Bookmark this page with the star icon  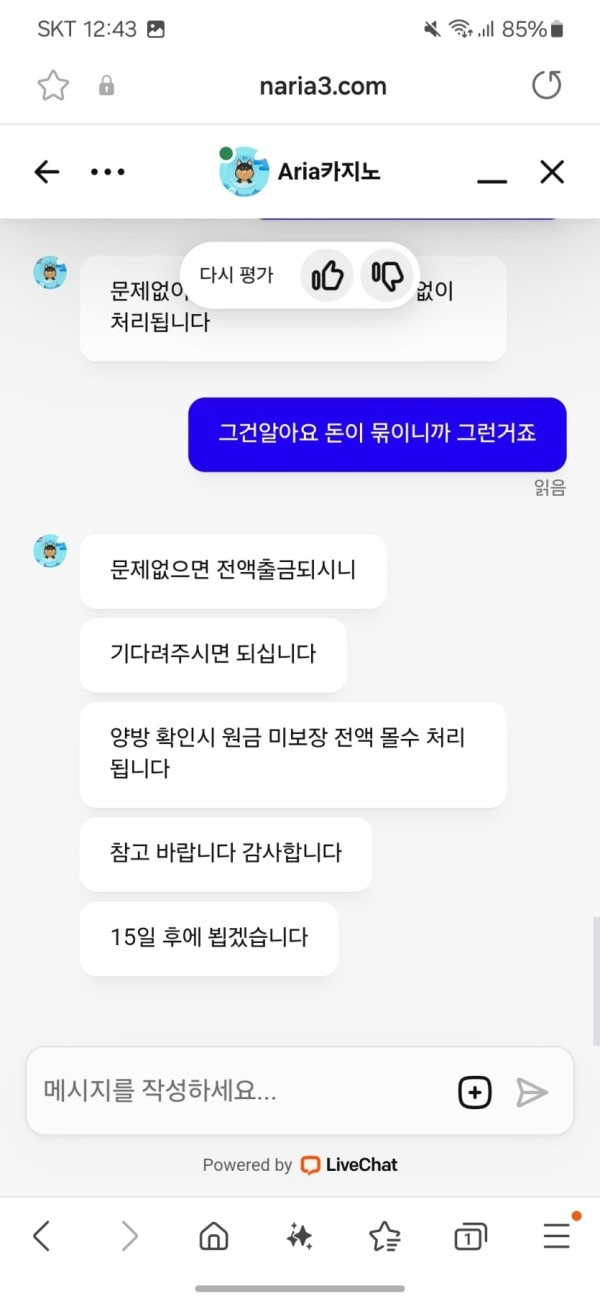tap(52, 86)
